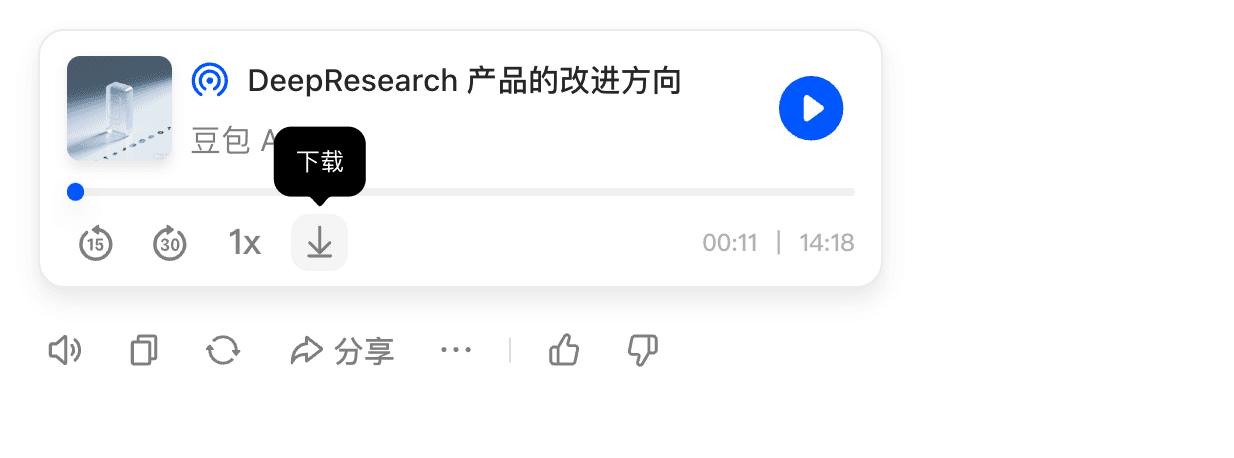Give the response a thumbs up
Screen dimensions: 1234x458
click(x=564, y=351)
